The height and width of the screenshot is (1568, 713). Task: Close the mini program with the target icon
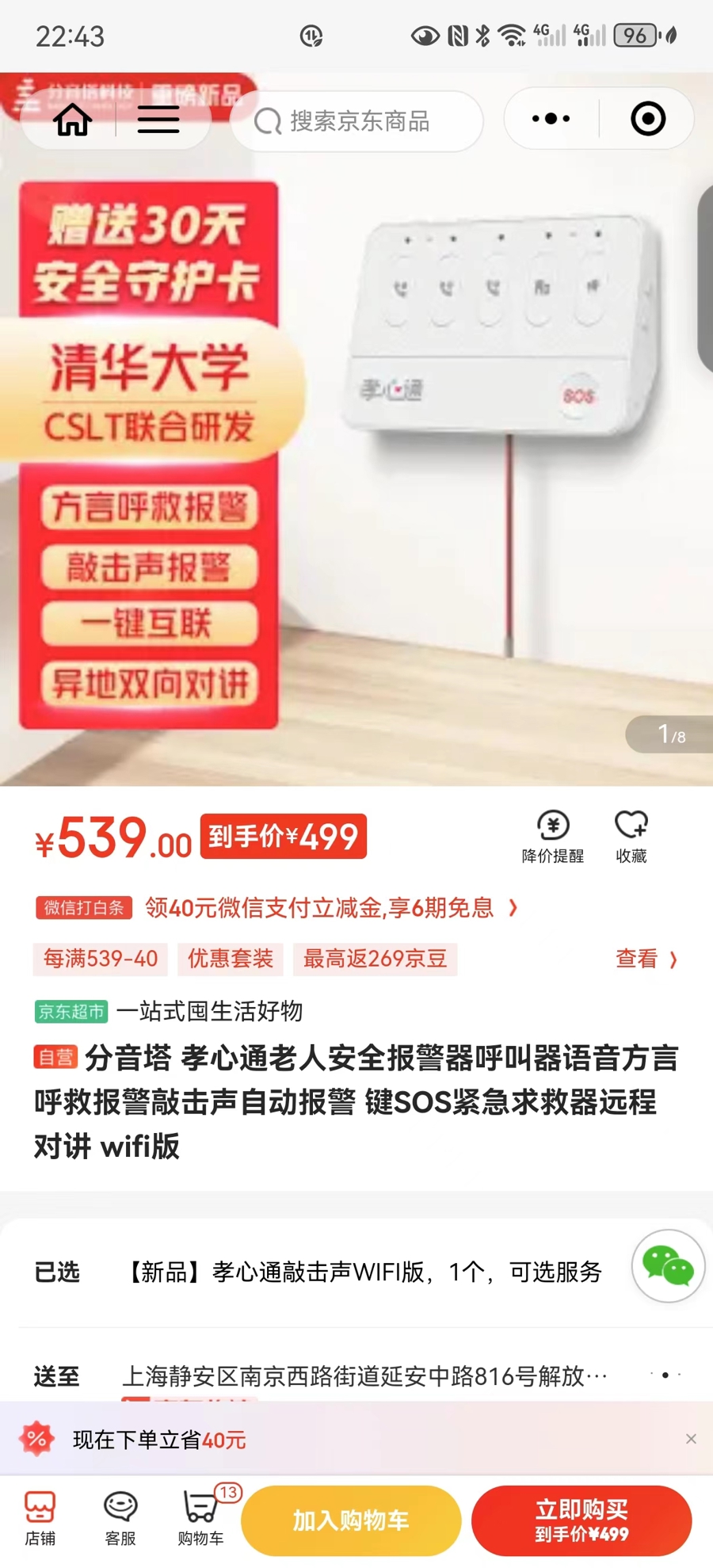click(648, 119)
